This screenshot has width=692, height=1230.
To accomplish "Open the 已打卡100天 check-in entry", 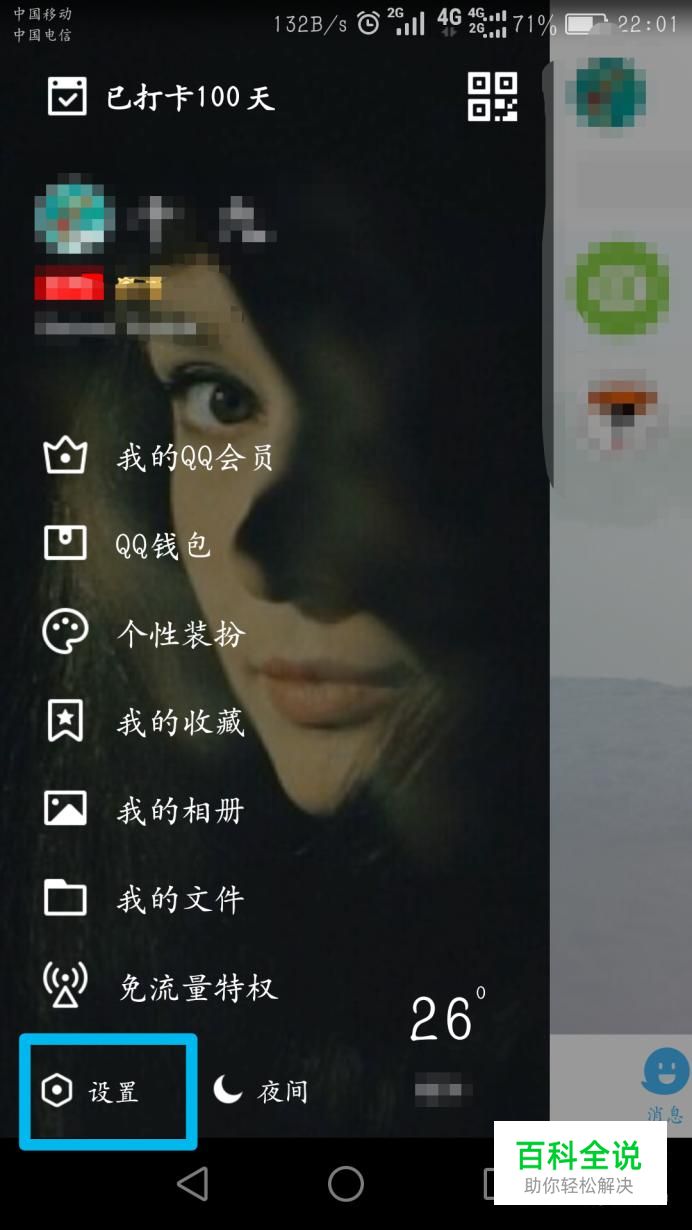I will (160, 98).
